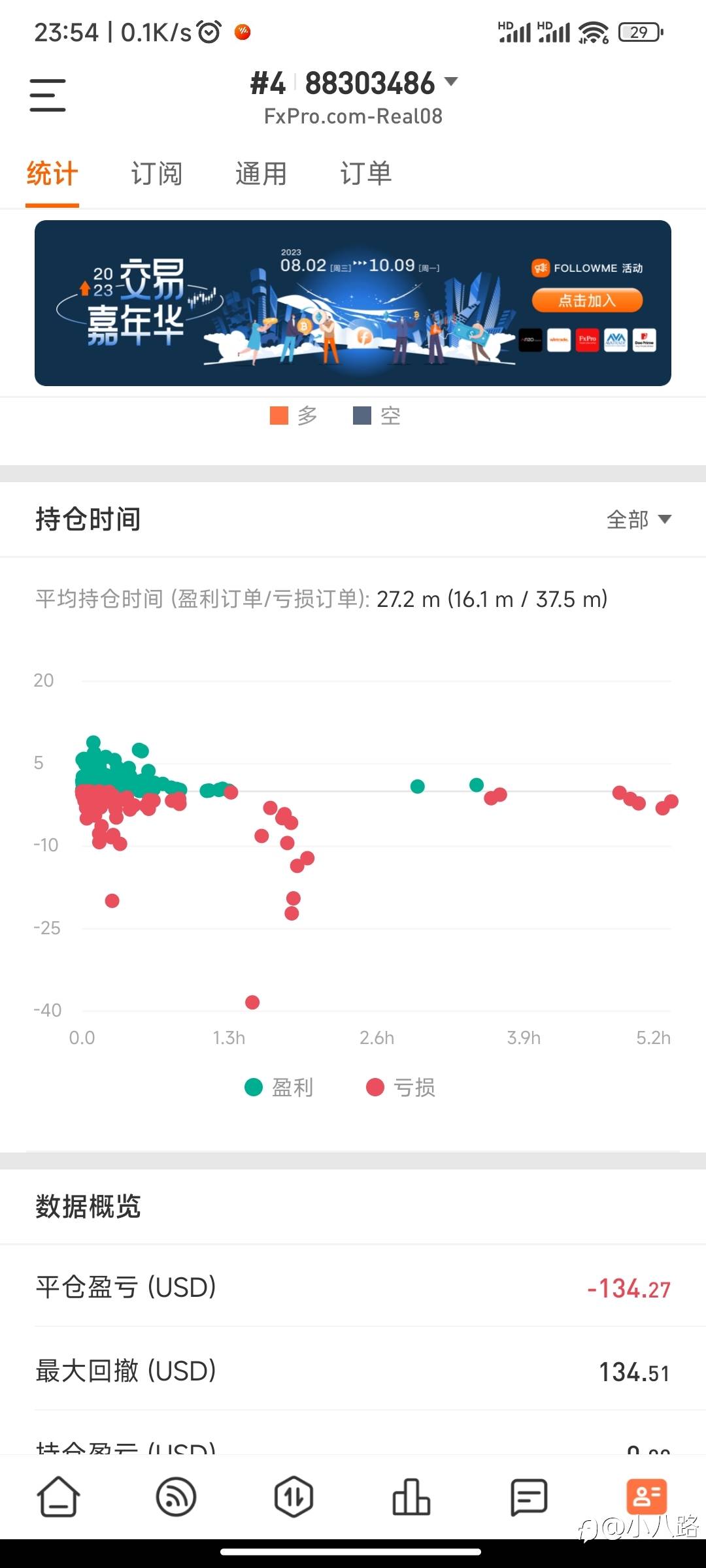Tap the alarm clock icon in status bar
Image resolution: width=706 pixels, height=1568 pixels.
click(x=208, y=31)
